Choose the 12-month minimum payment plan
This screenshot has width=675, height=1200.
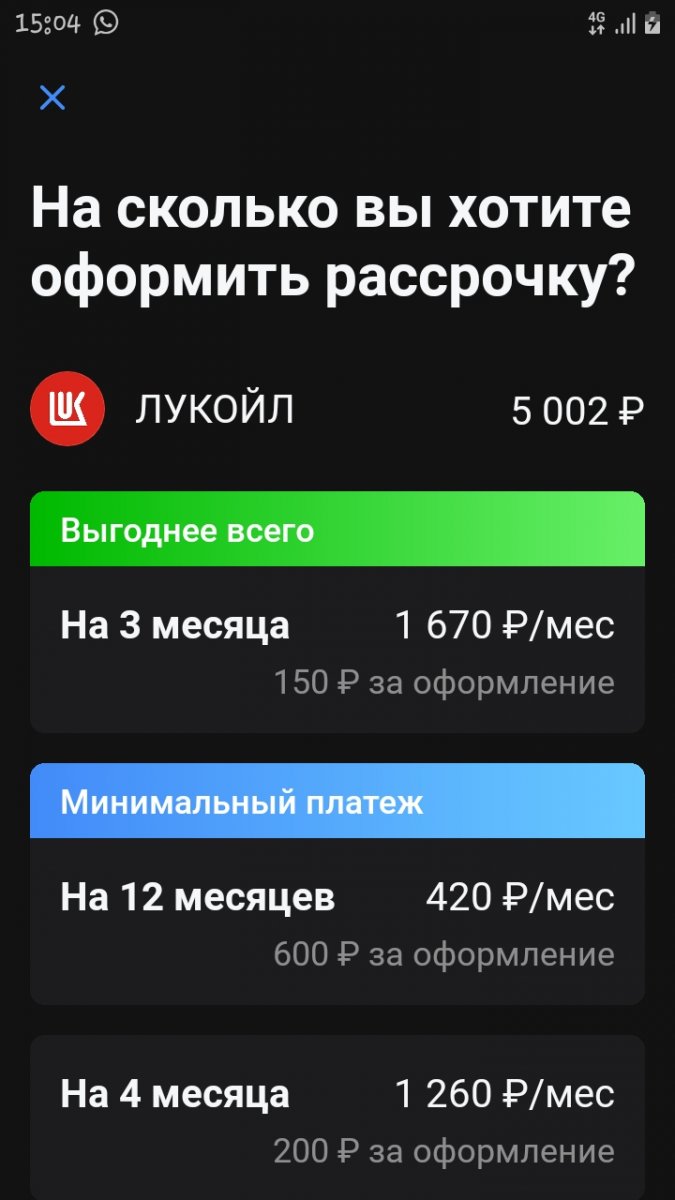(337, 922)
